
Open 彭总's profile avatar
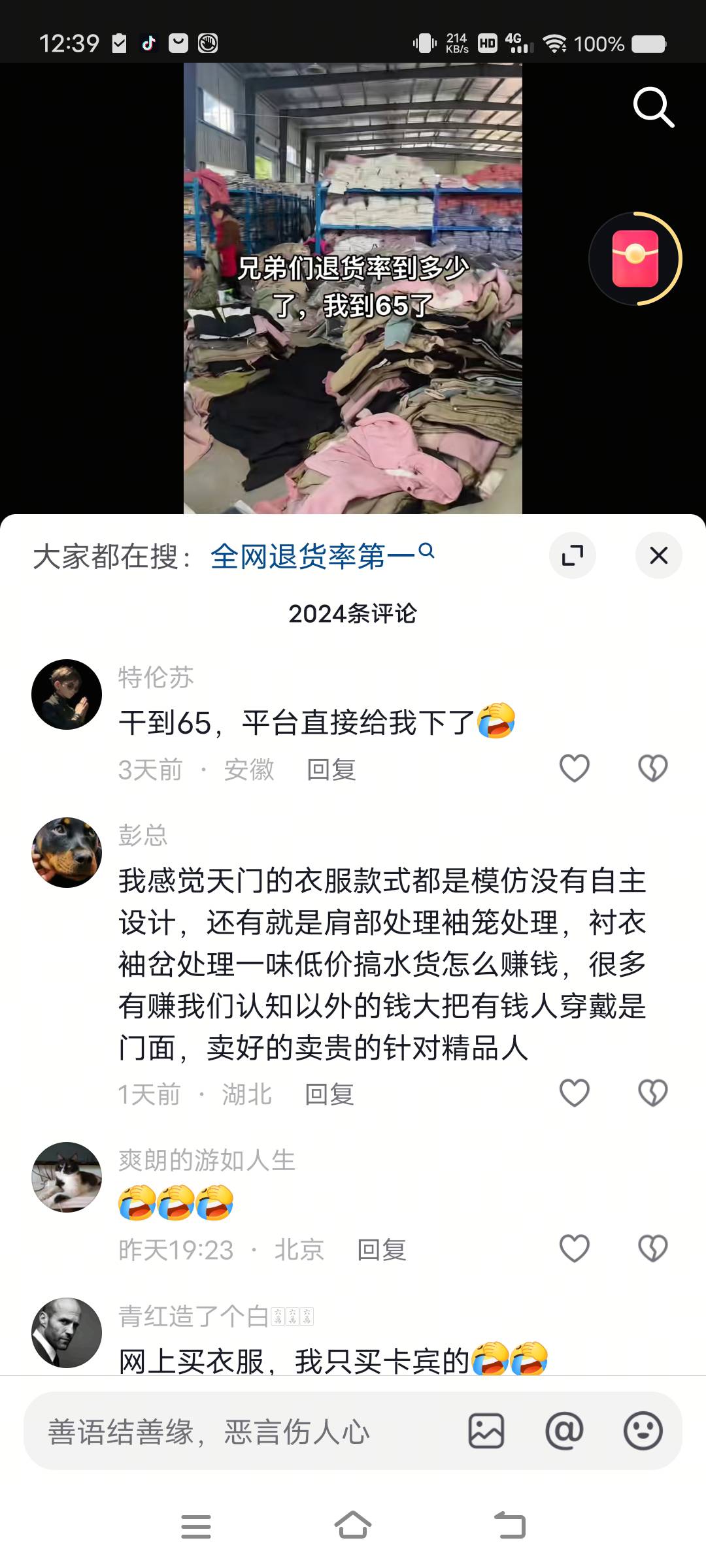(x=67, y=853)
